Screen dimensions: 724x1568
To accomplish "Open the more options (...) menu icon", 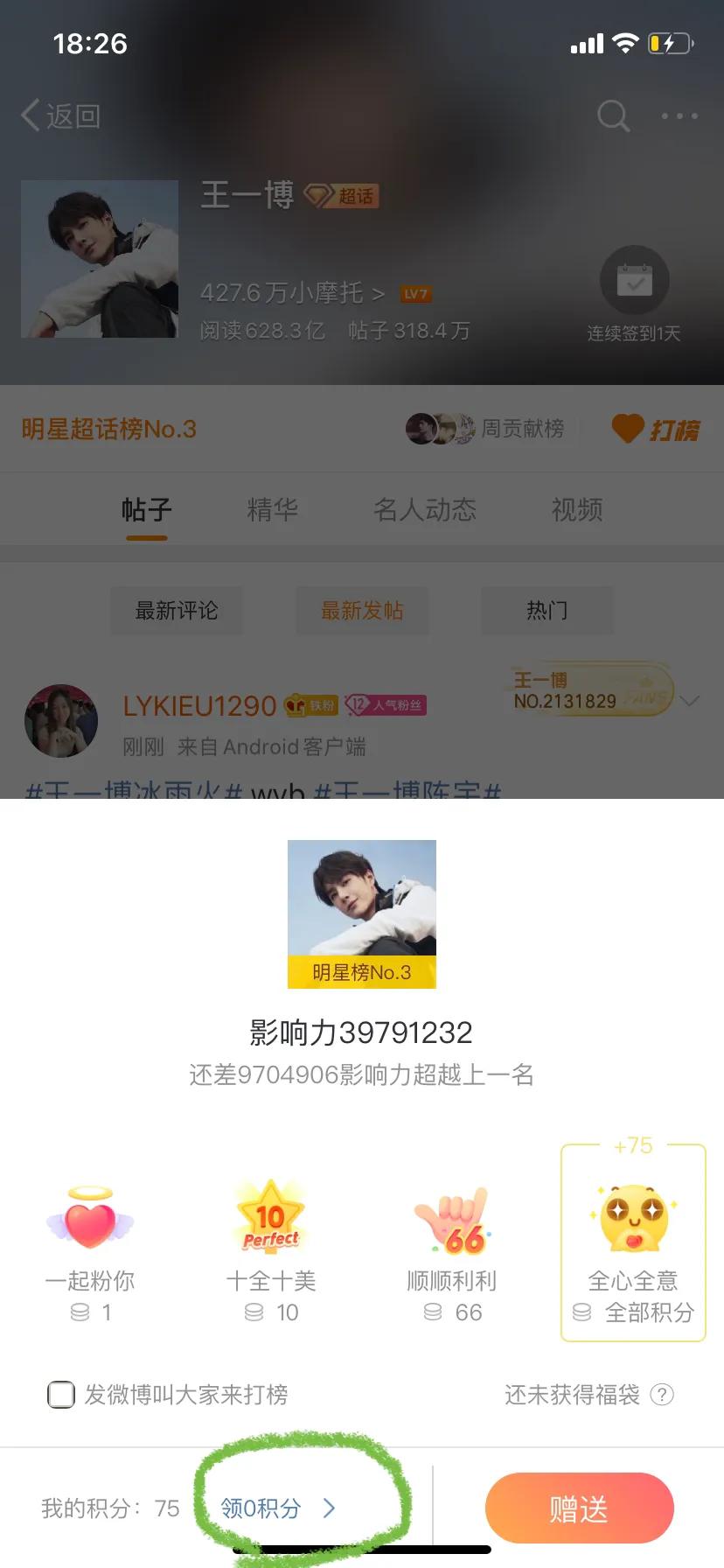I will pyautogui.click(x=679, y=115).
